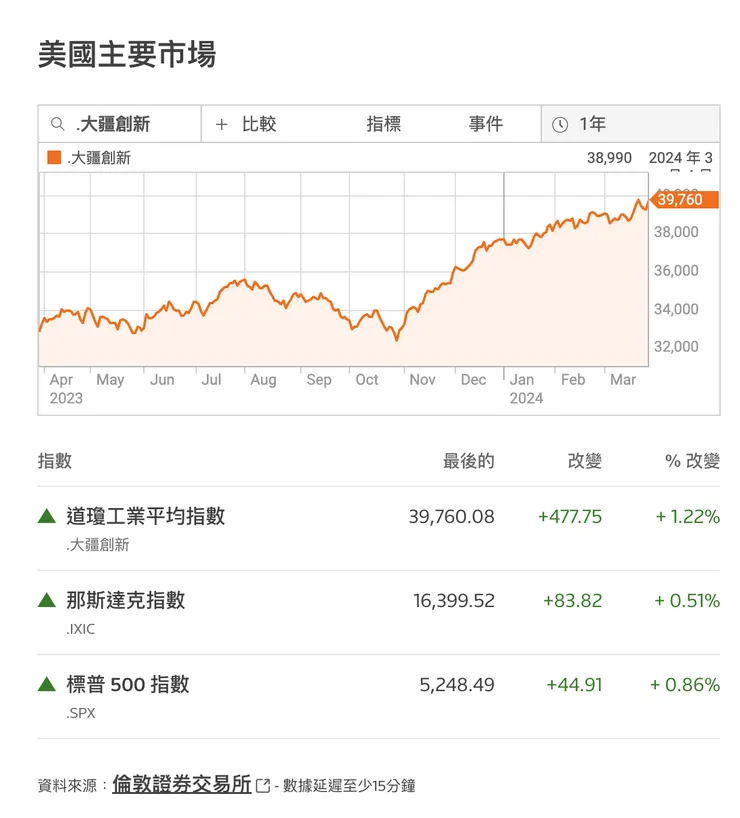Click the clock icon in the 1年 selector
Viewport: 740px width, 818px height.
pyautogui.click(x=558, y=123)
